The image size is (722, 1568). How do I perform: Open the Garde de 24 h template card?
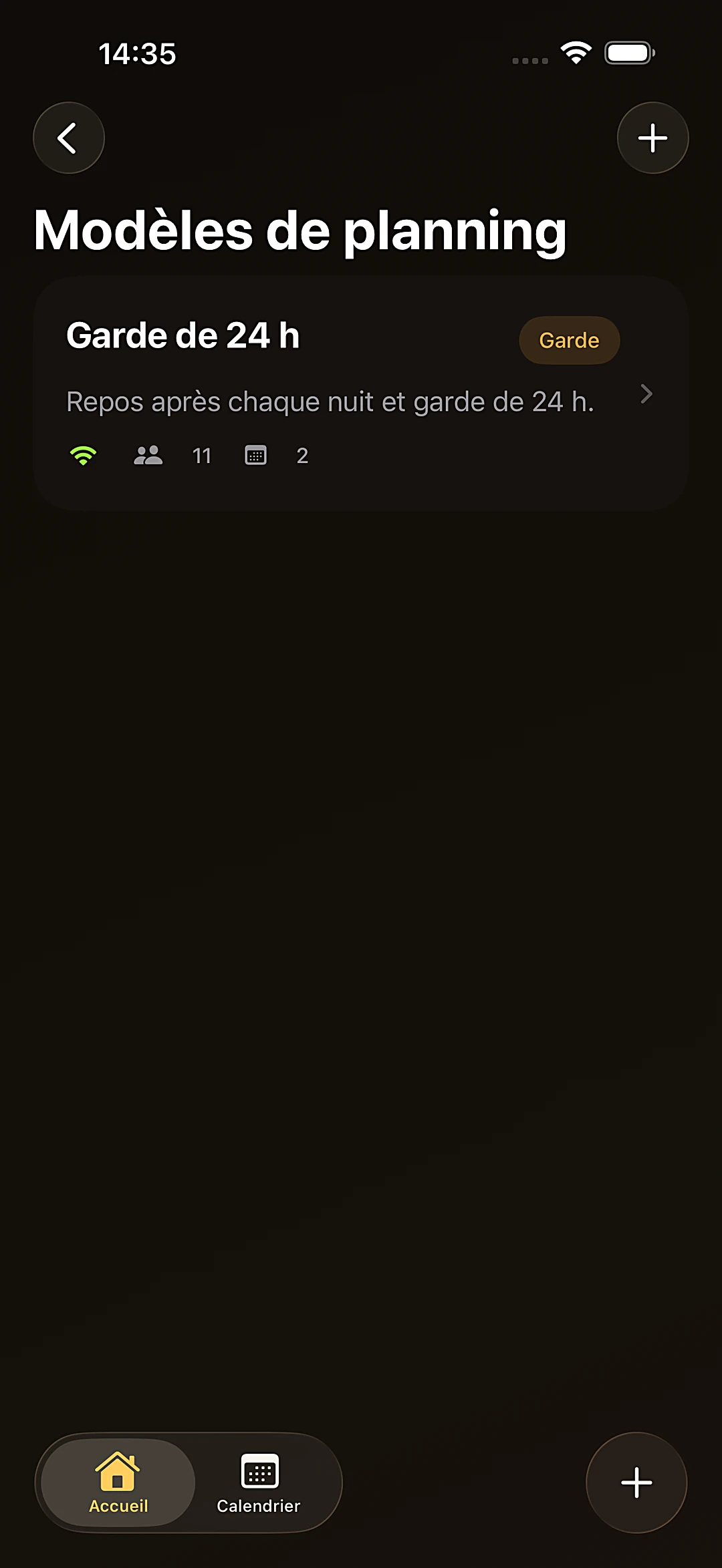[x=361, y=394]
